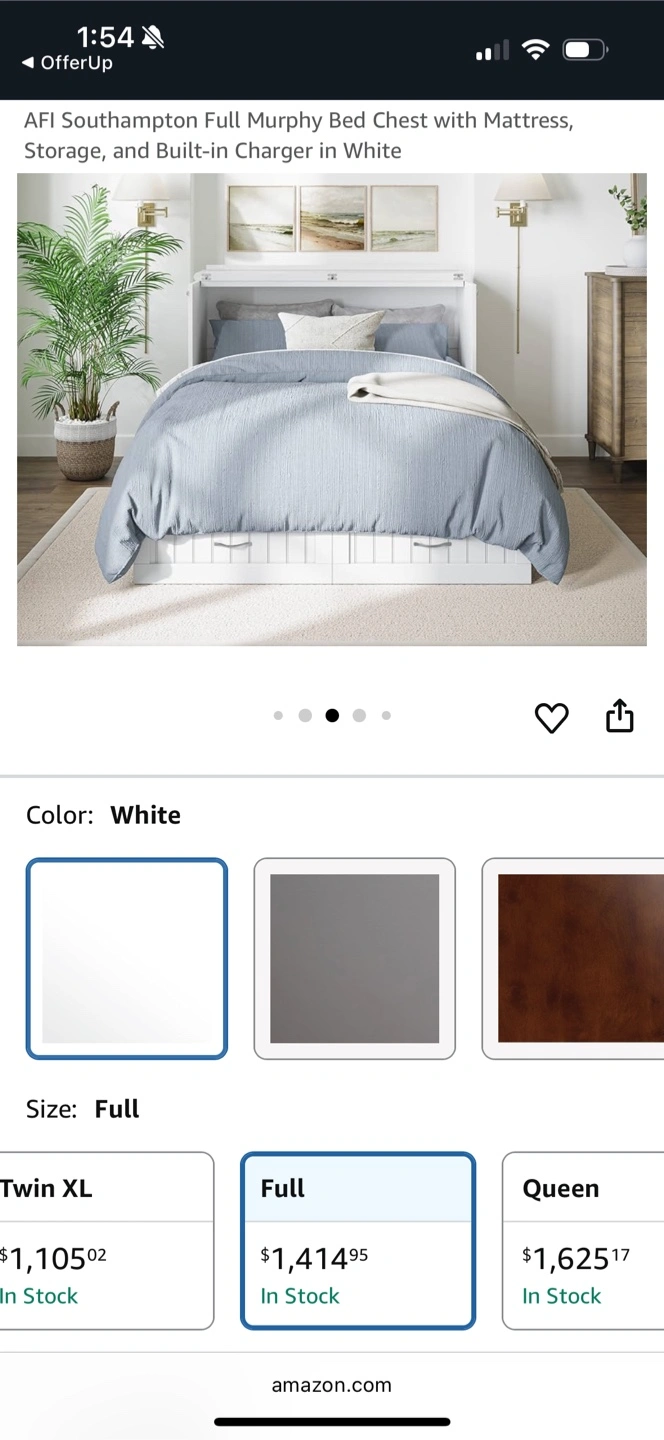Pick the brown wood color swatch
Image resolution: width=664 pixels, height=1440 pixels.
coord(573,959)
